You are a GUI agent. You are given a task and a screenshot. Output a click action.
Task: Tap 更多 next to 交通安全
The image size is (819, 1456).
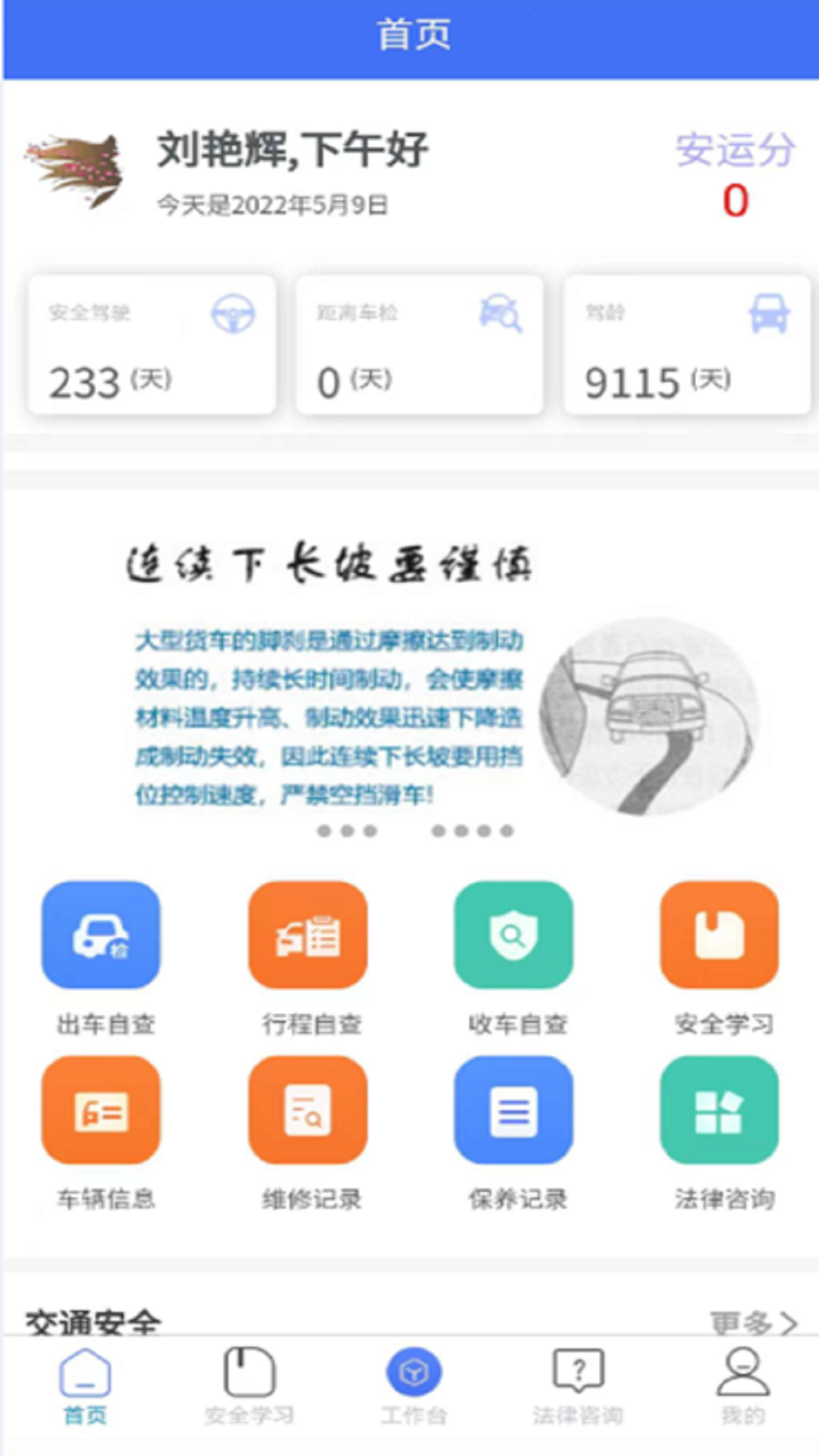tap(753, 1323)
